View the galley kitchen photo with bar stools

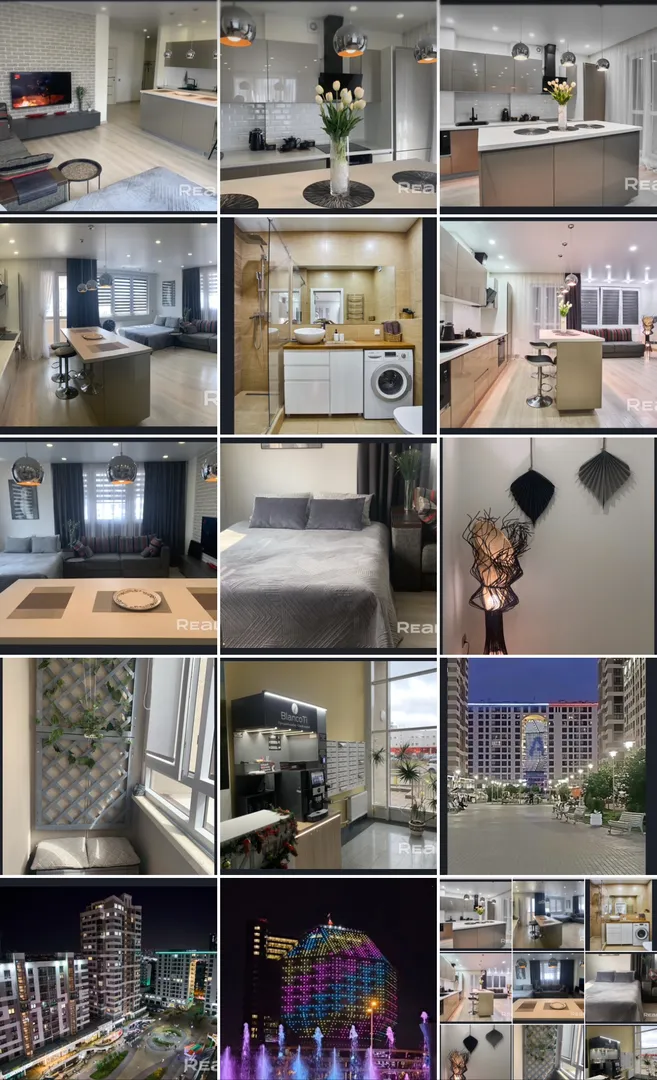pyautogui.click(x=548, y=325)
